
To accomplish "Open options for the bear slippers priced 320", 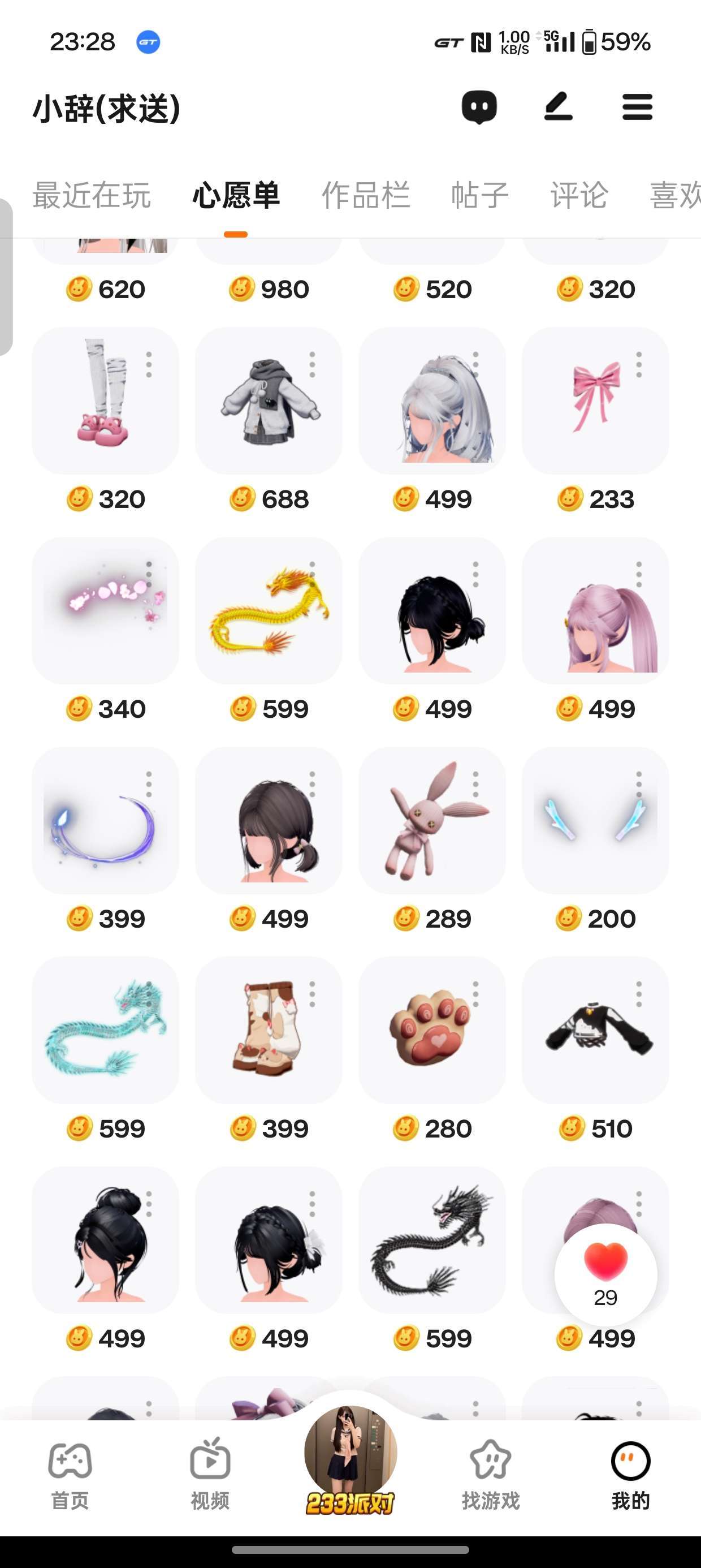I will (x=149, y=365).
